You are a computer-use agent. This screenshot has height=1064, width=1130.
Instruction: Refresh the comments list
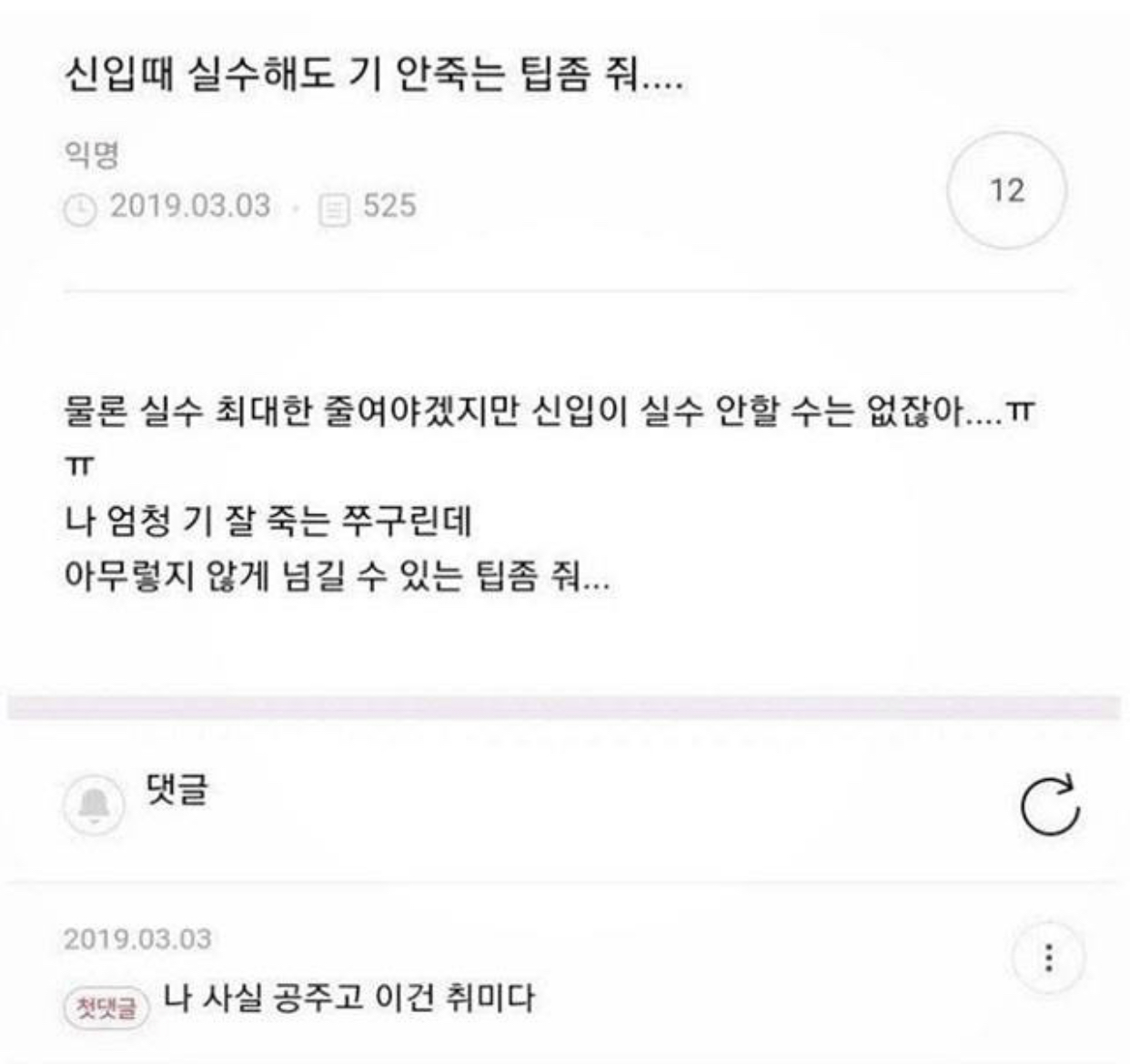pos(1049,805)
